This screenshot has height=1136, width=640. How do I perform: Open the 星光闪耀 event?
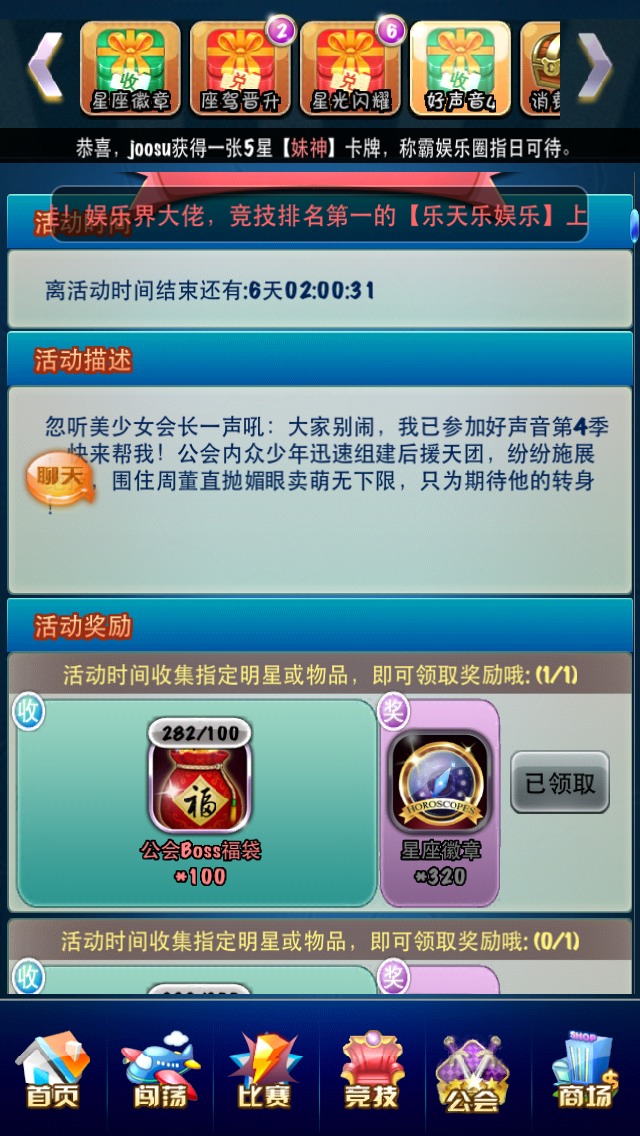point(350,68)
